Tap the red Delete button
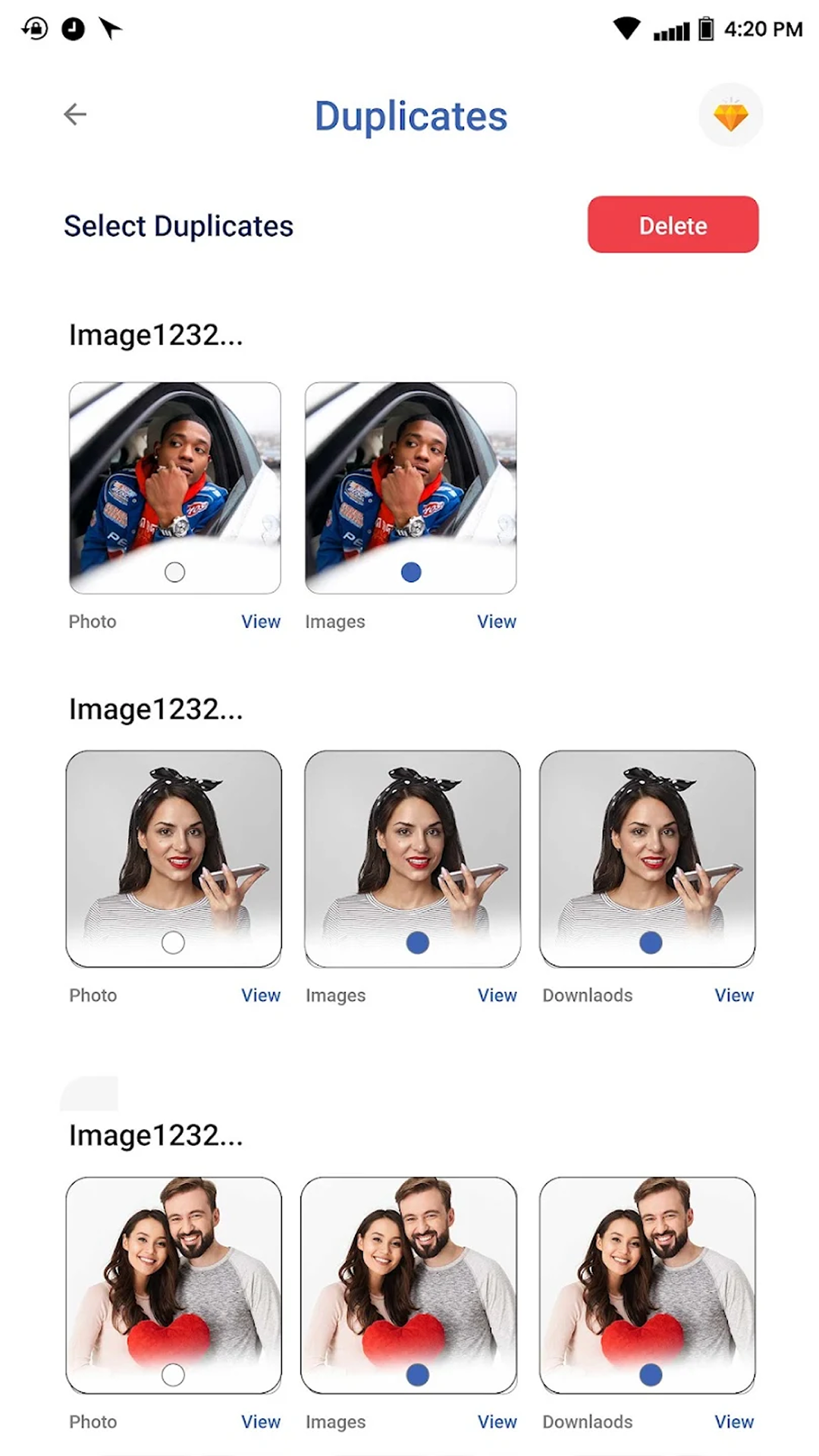Viewport: 819px width, 1456px height. click(673, 224)
